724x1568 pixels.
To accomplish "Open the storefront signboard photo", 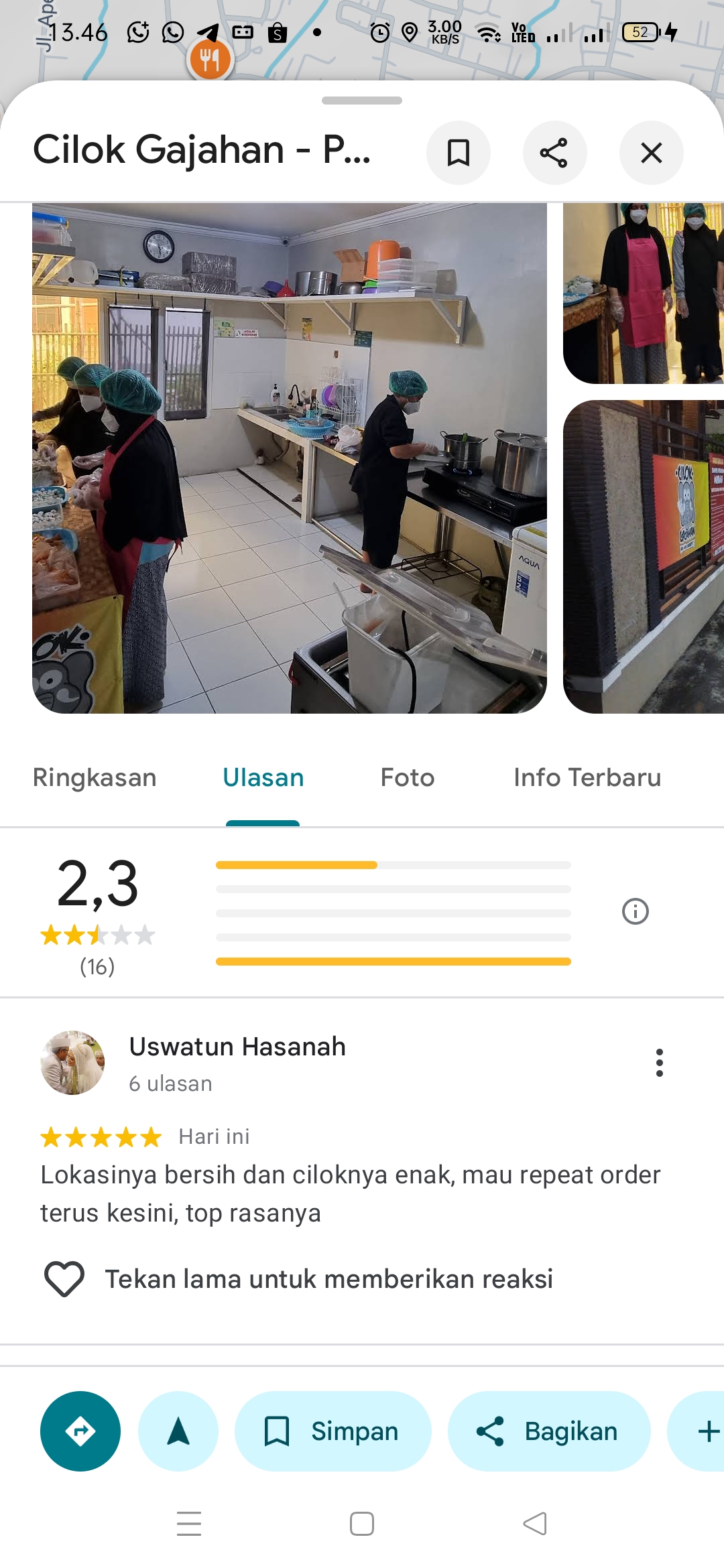I will coord(644,557).
